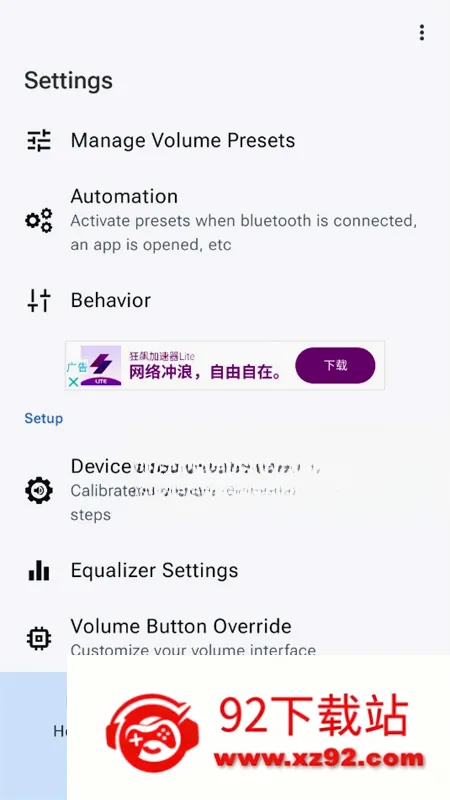Tap the purple 下载 ad button
Screen dimensions: 450x800
point(335,365)
